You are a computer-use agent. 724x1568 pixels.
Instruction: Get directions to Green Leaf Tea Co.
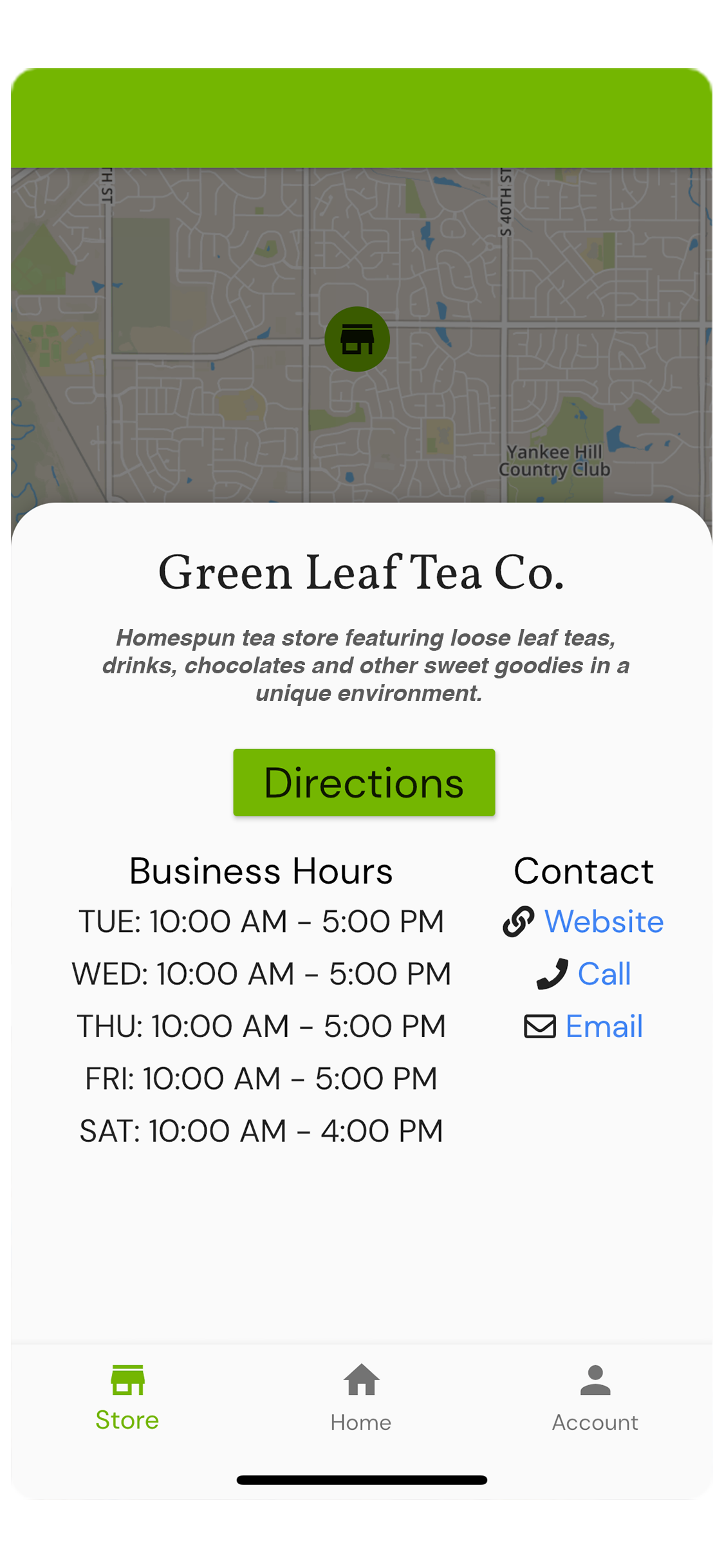[x=364, y=783]
